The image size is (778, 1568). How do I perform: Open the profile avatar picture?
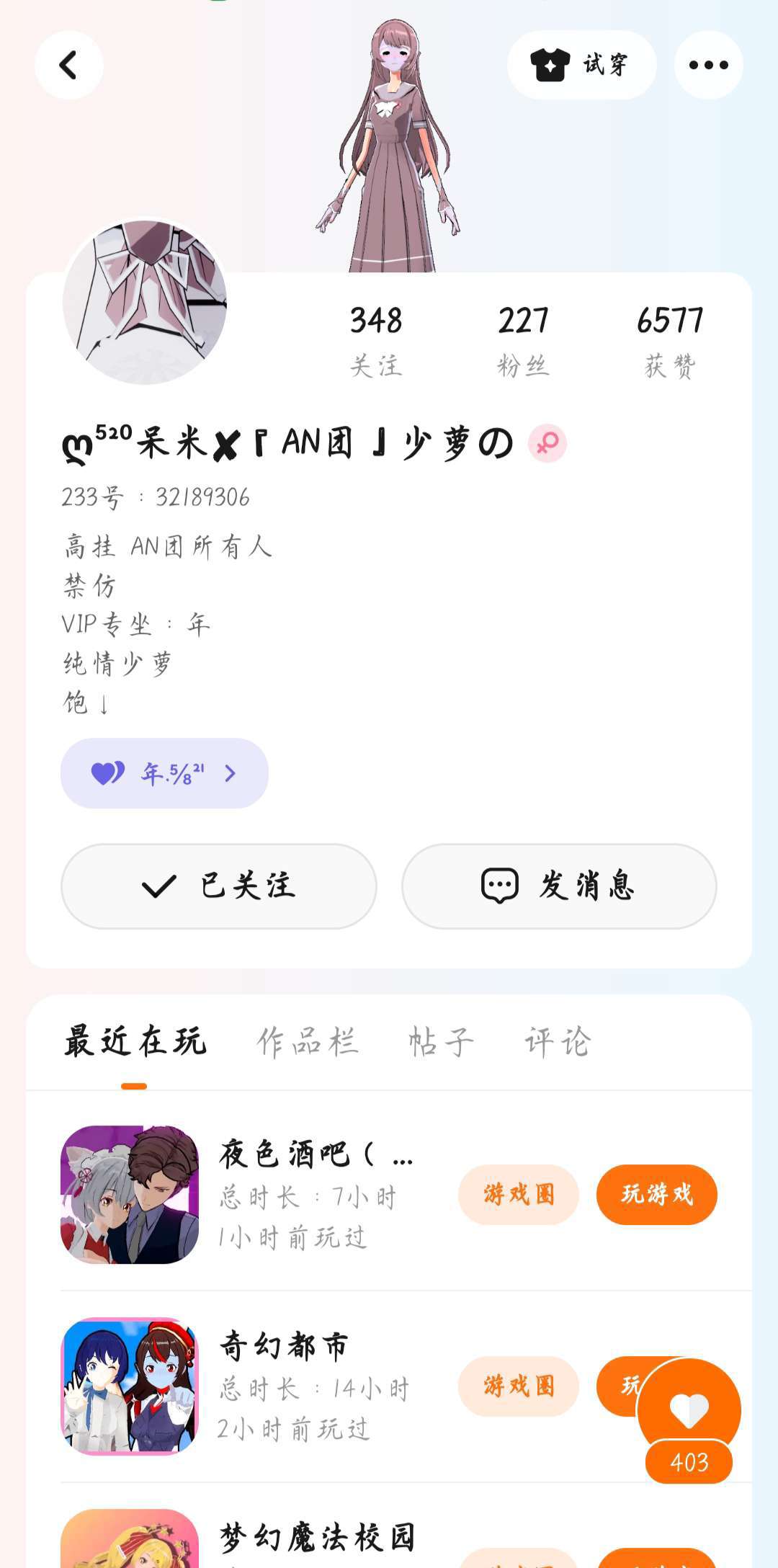point(145,302)
